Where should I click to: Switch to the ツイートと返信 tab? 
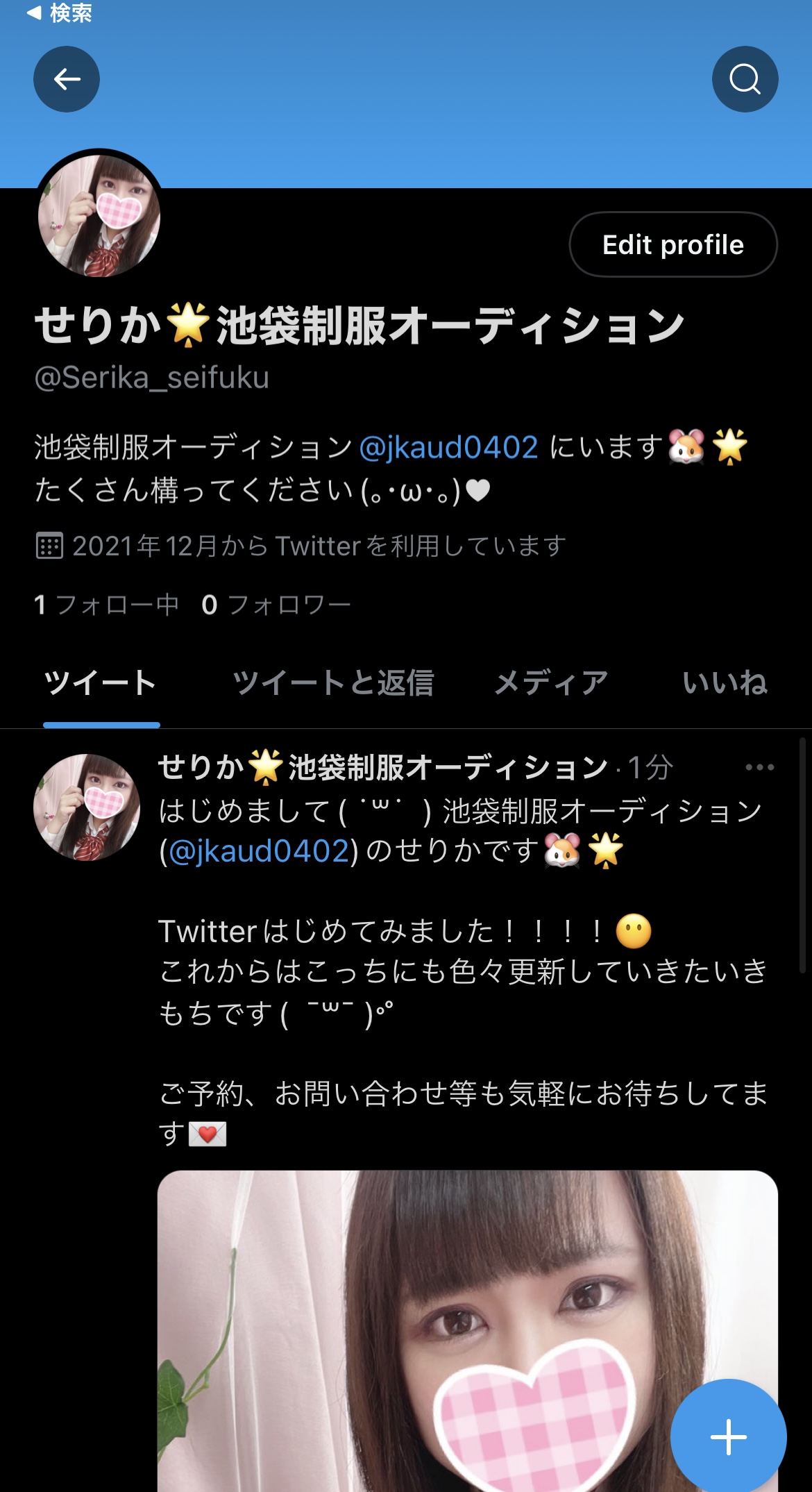click(x=333, y=683)
